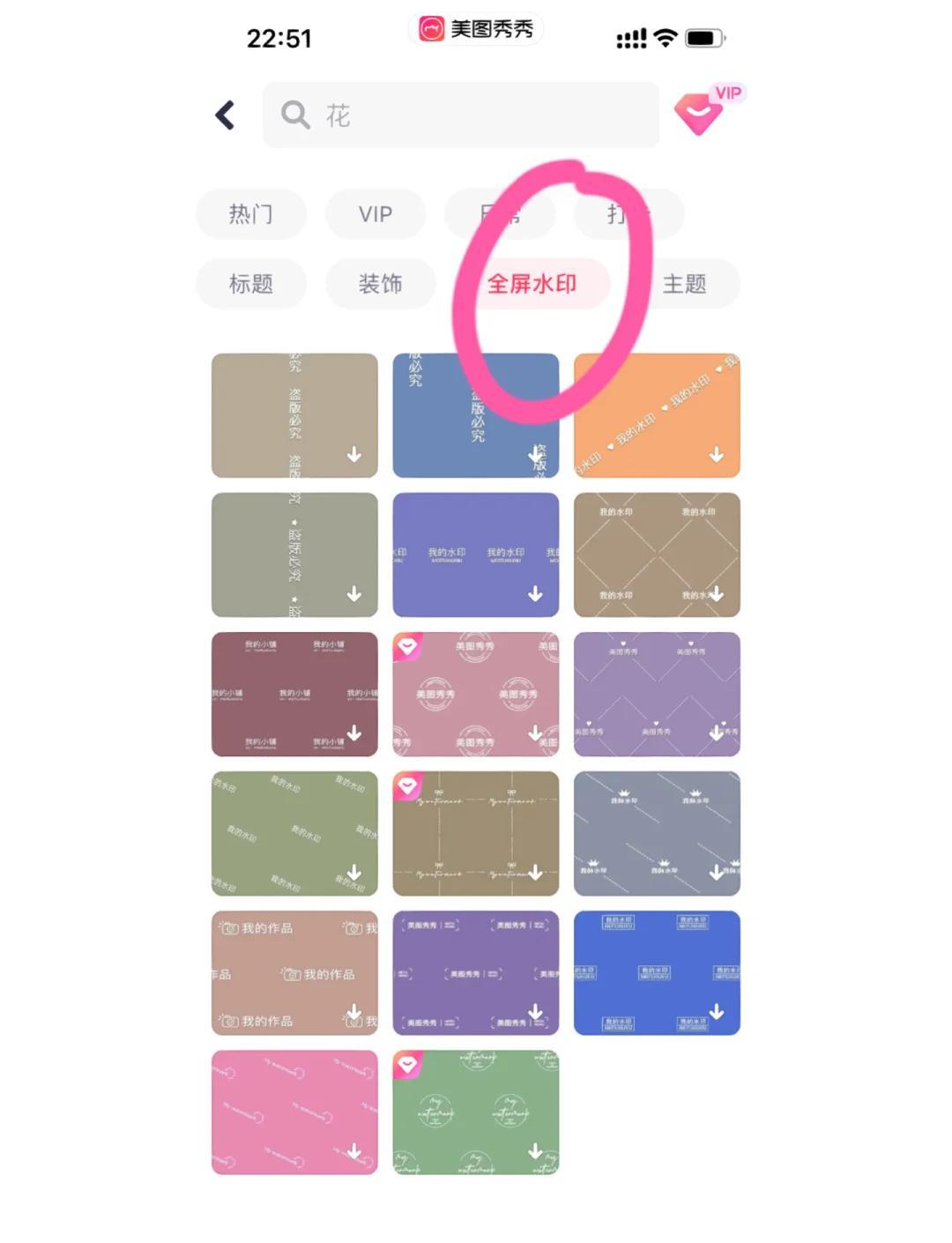952x1243 pixels.
Task: Select the beige vertical 盗版必究 tile
Action: [294, 415]
